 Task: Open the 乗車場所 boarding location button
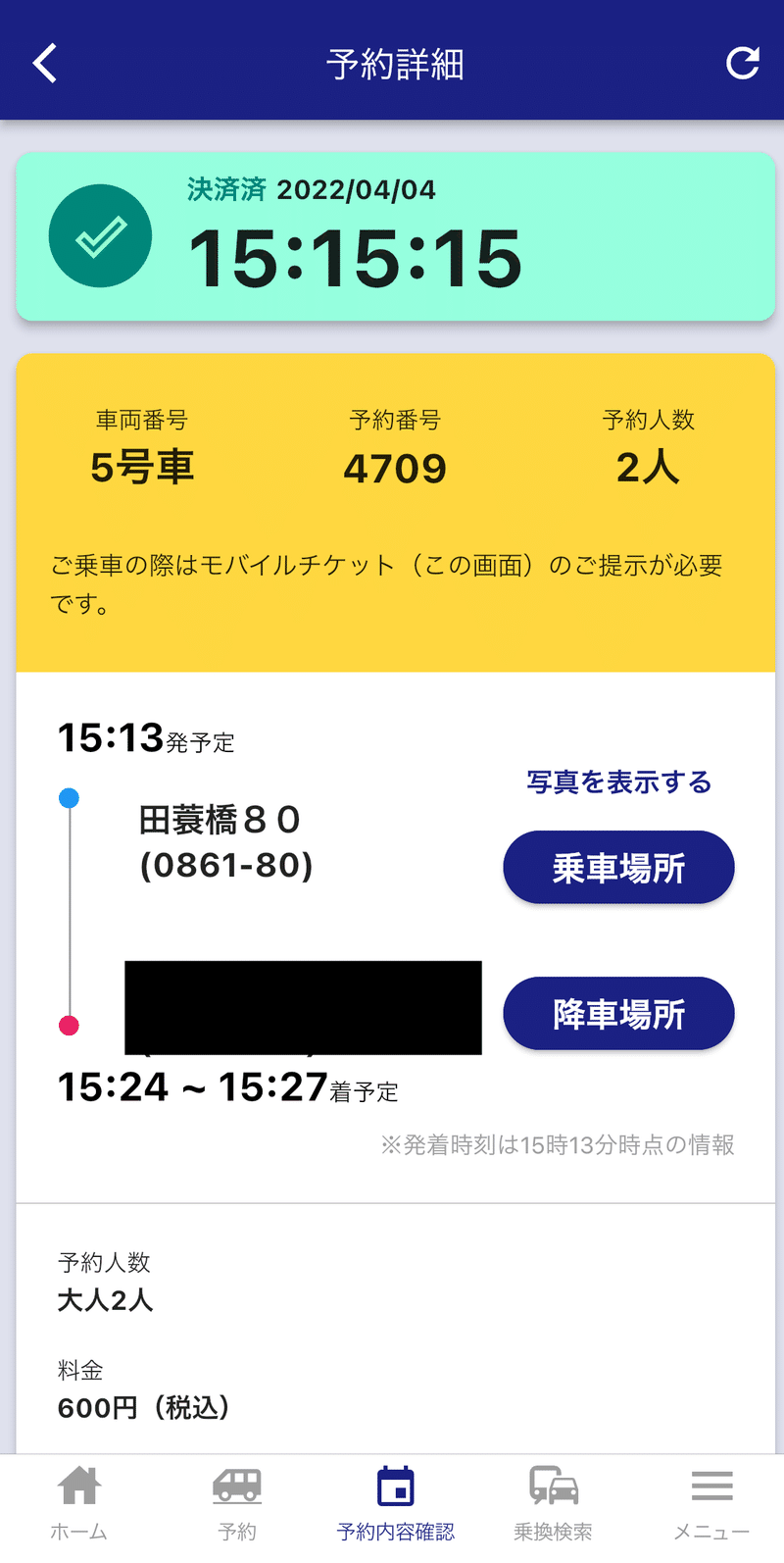click(x=618, y=867)
